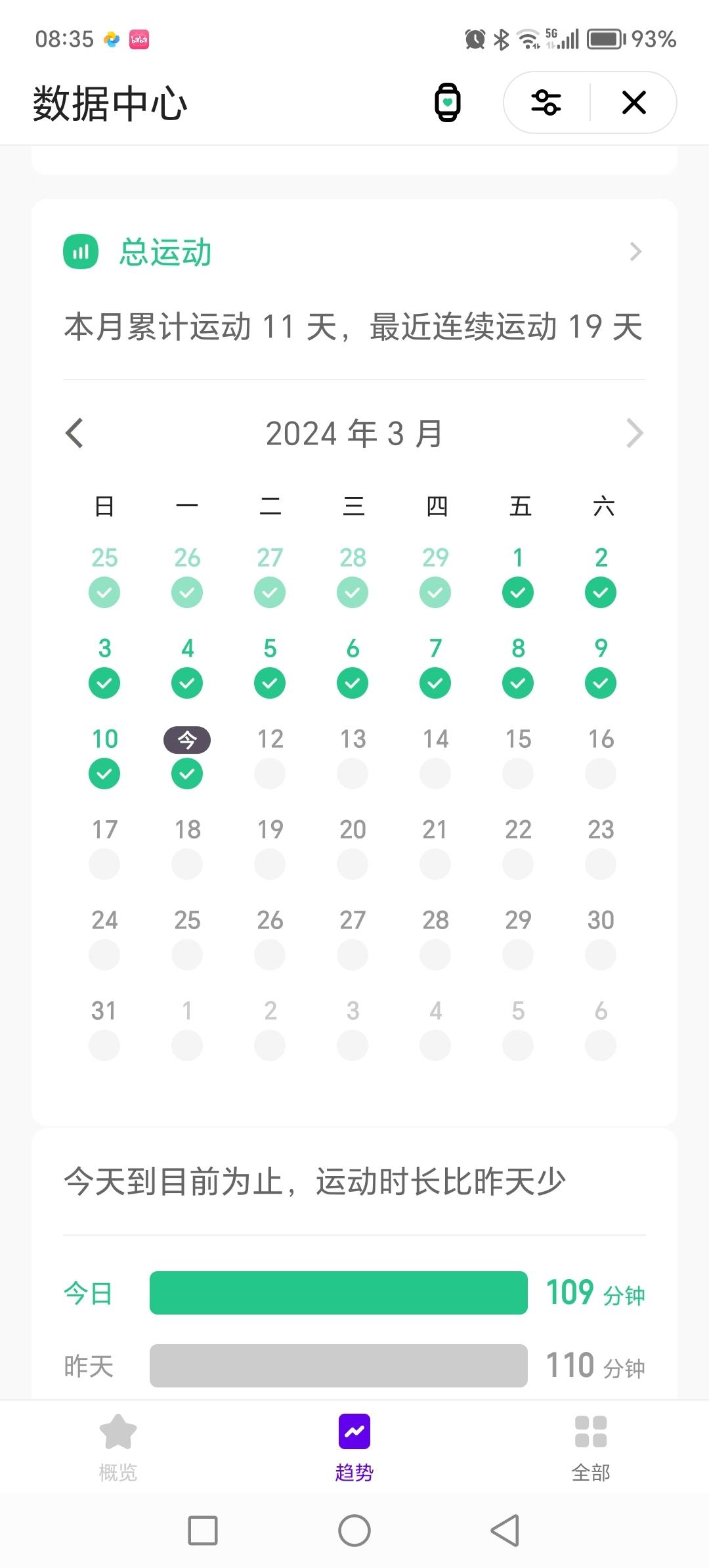
Task: Select today's date marked 今
Action: point(187,757)
